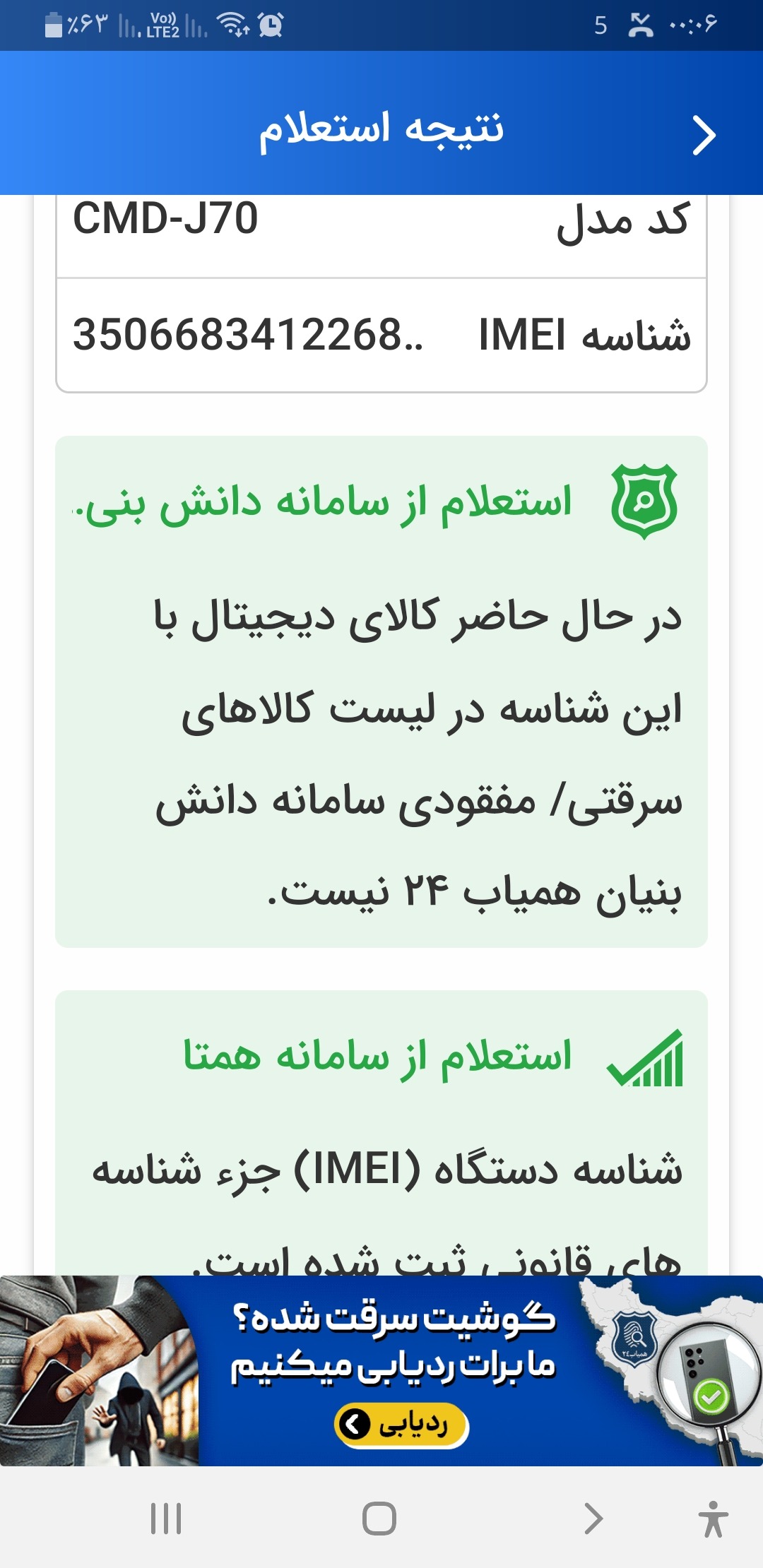Go back using the header arrow
The width and height of the screenshot is (763, 1568).
tap(704, 135)
